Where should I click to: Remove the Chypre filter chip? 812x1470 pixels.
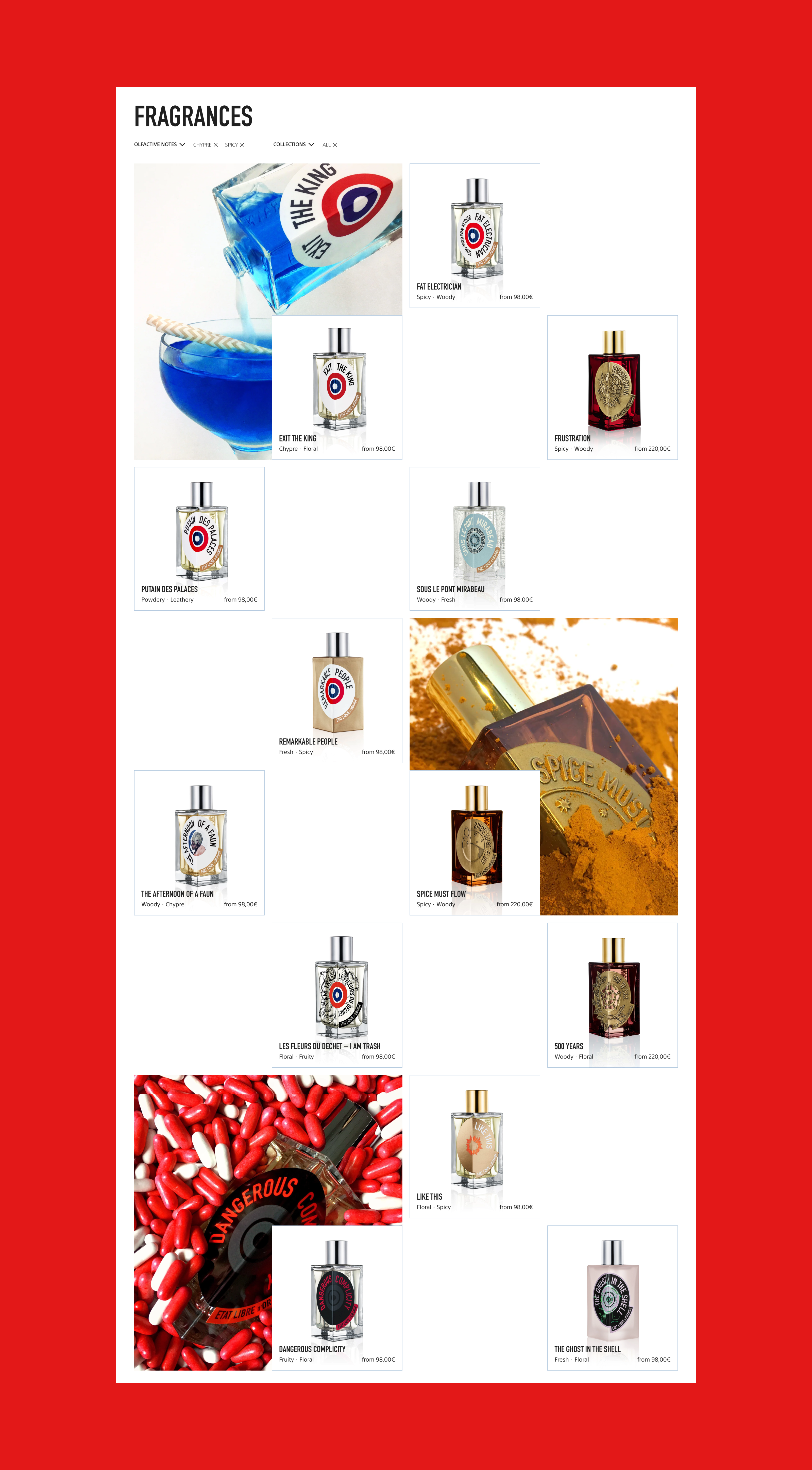215,145
